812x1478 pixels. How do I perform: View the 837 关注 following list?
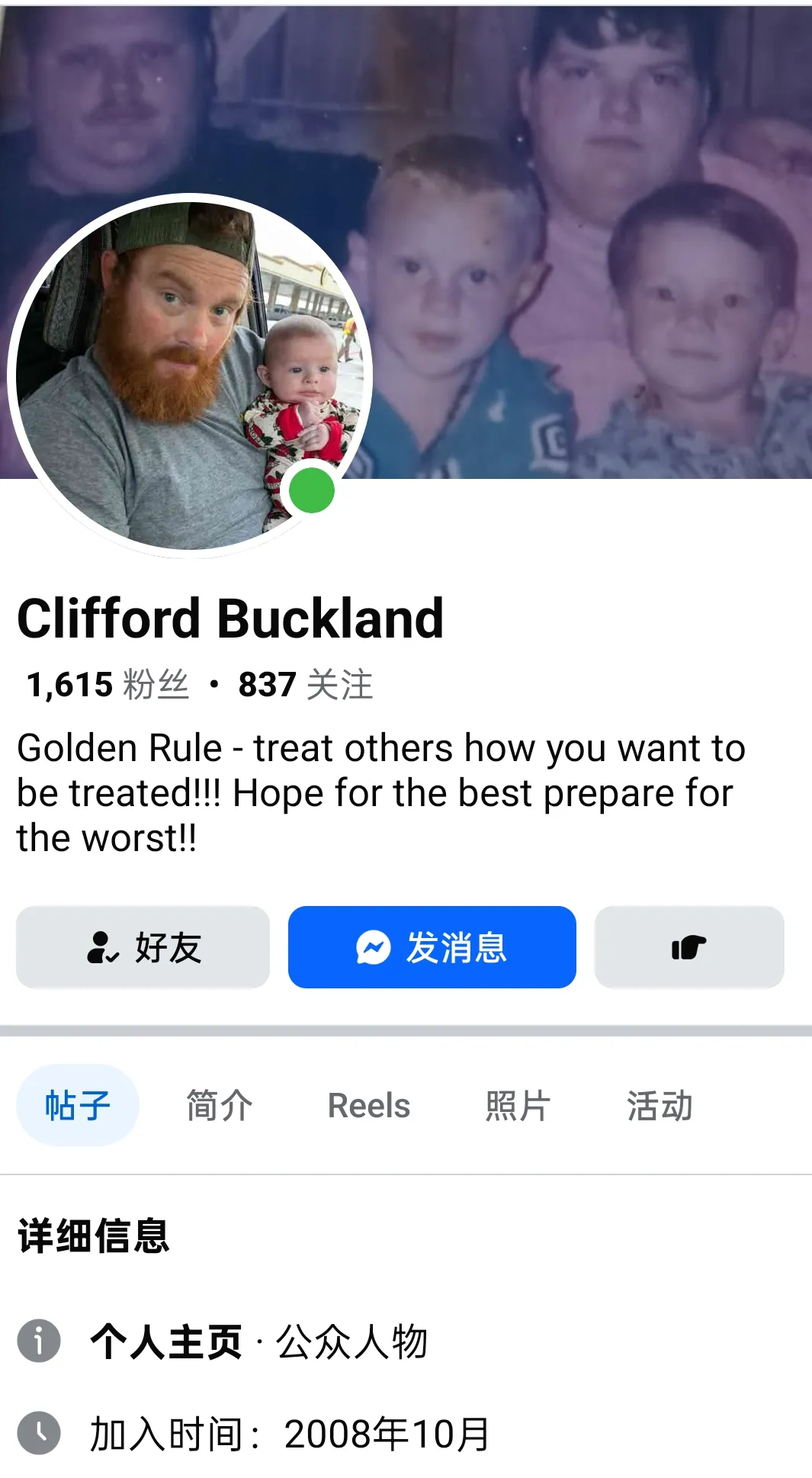305,684
